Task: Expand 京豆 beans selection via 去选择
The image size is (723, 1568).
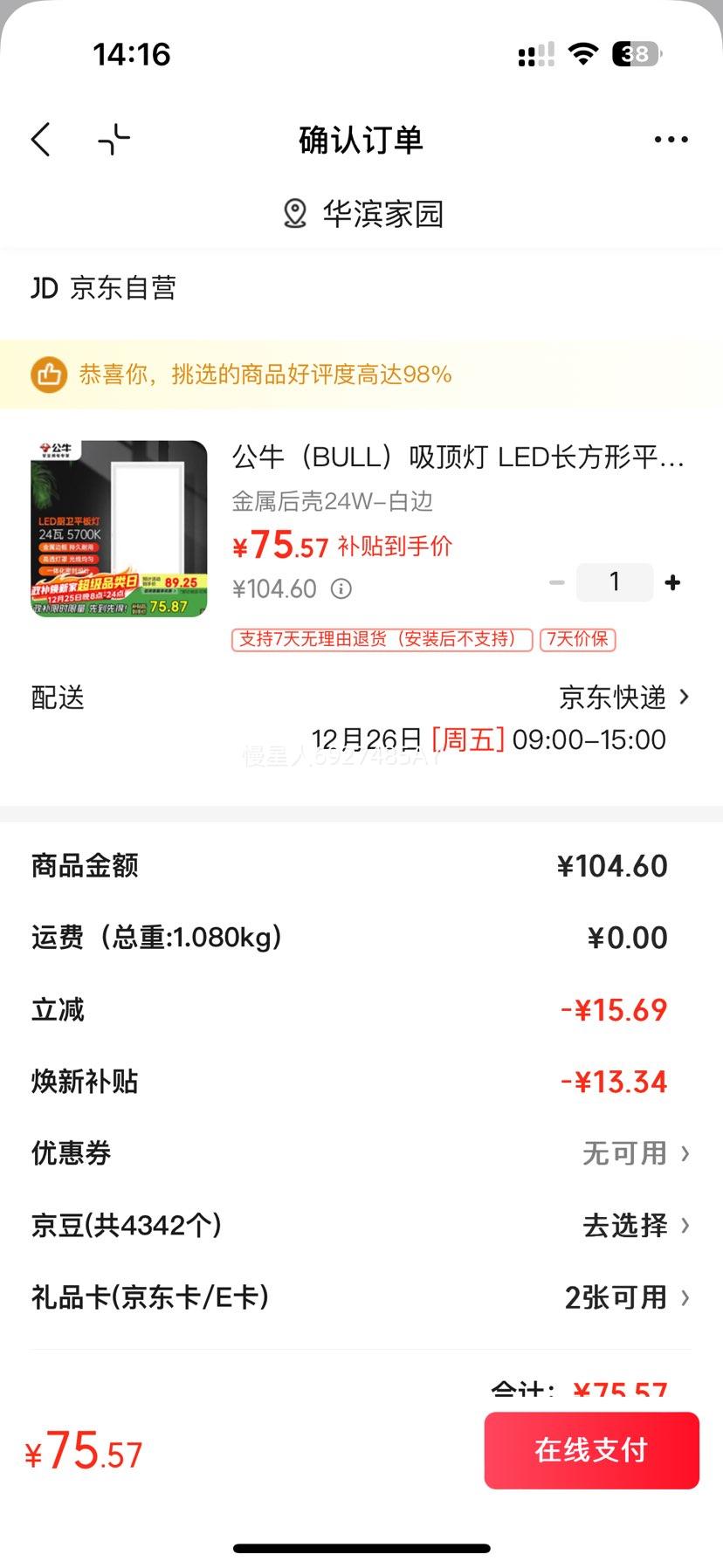Action: (625, 1226)
